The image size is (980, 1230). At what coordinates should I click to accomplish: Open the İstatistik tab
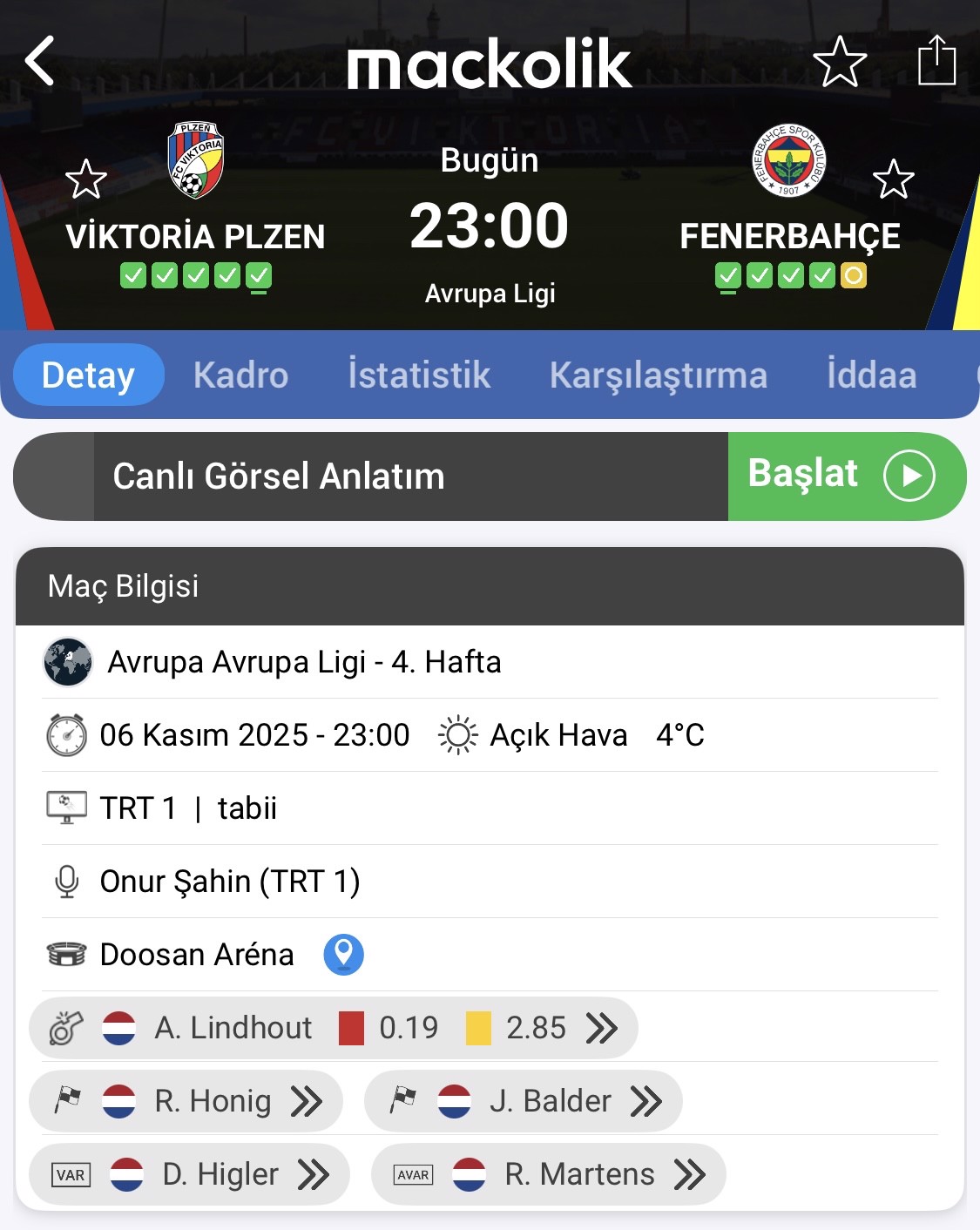tap(419, 375)
